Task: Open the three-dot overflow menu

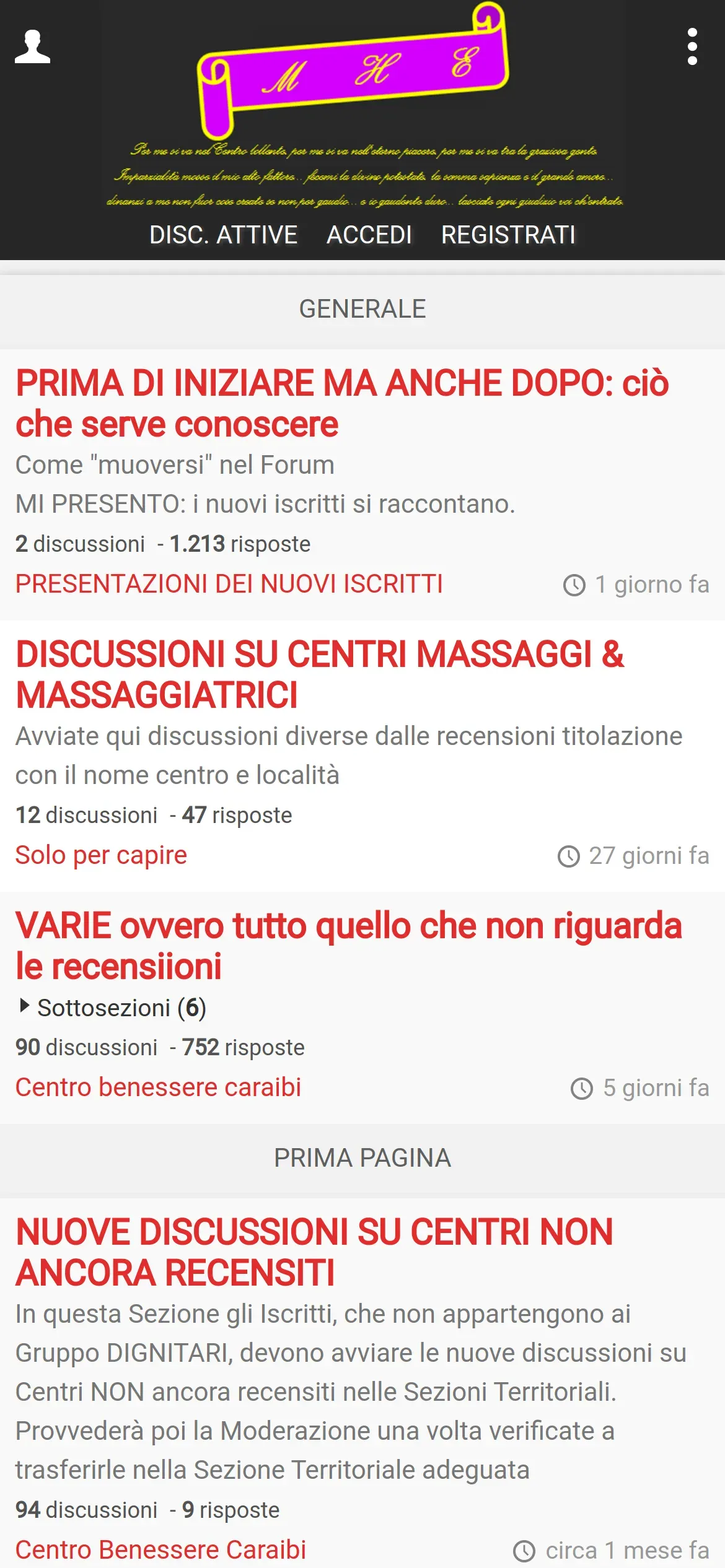Action: click(692, 46)
